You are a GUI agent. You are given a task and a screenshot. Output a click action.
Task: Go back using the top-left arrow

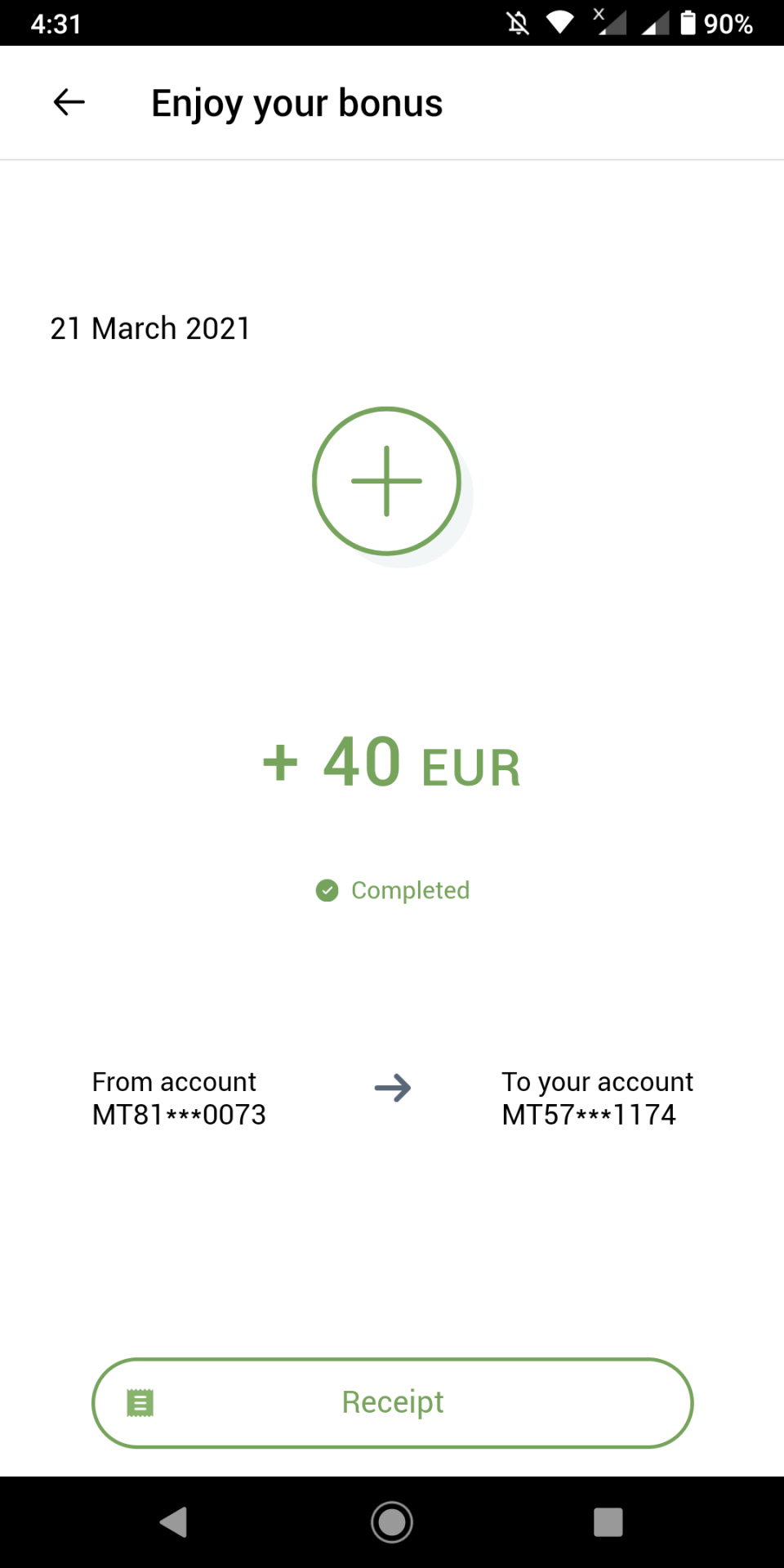[69, 102]
